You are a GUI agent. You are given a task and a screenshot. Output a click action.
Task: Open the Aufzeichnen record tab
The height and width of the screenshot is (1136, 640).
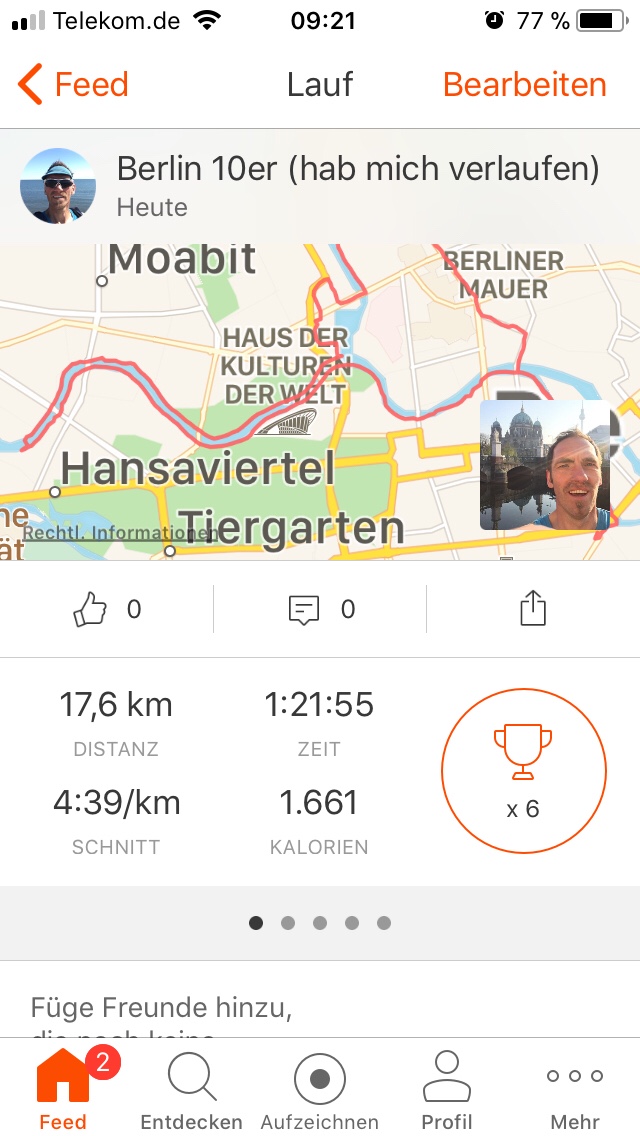319,1090
